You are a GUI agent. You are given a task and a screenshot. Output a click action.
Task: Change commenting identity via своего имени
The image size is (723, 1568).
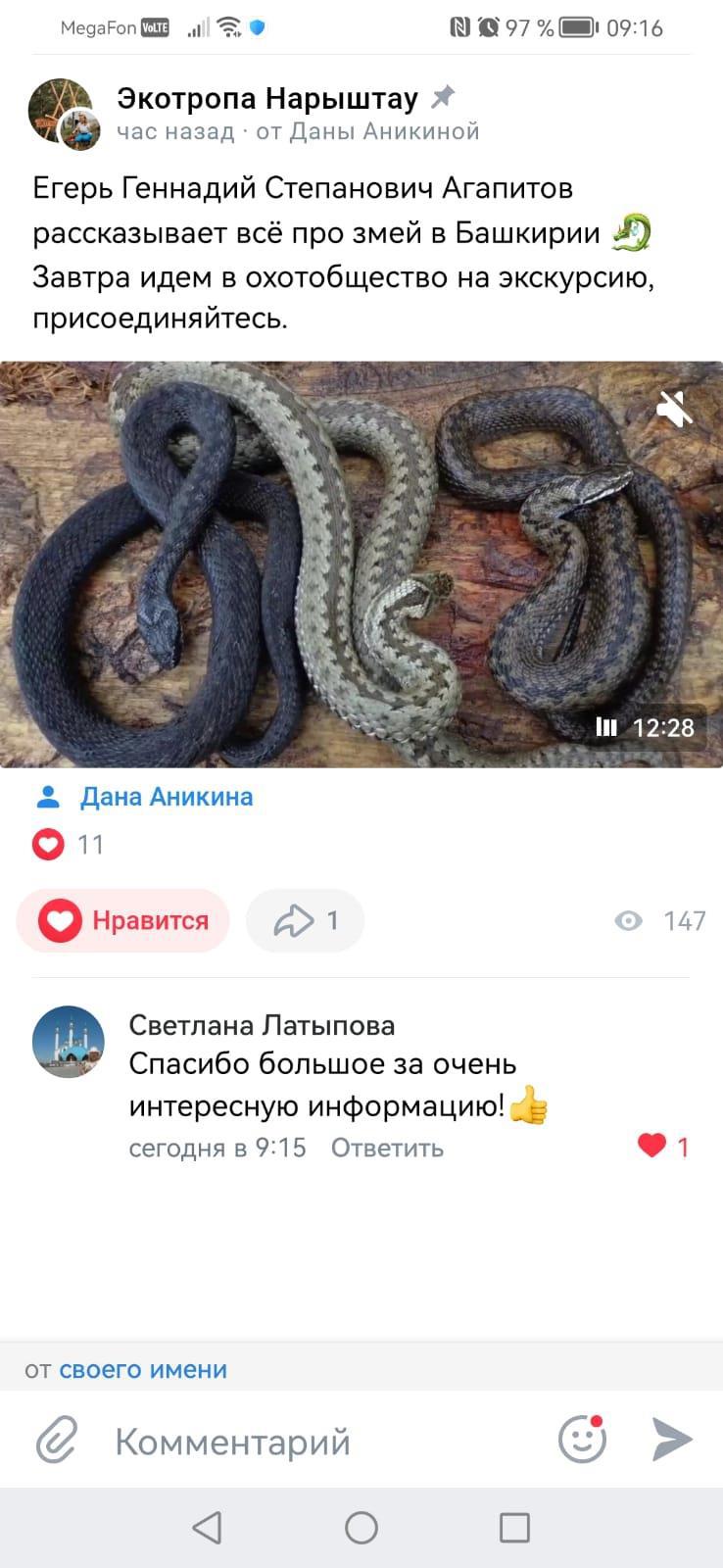143,1369
